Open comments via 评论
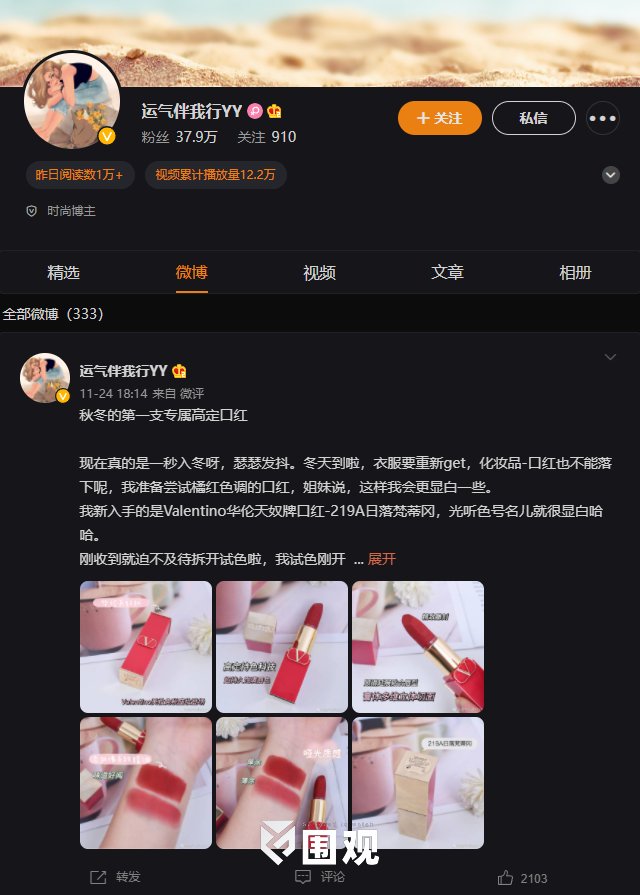This screenshot has width=640, height=895. pyautogui.click(x=320, y=877)
